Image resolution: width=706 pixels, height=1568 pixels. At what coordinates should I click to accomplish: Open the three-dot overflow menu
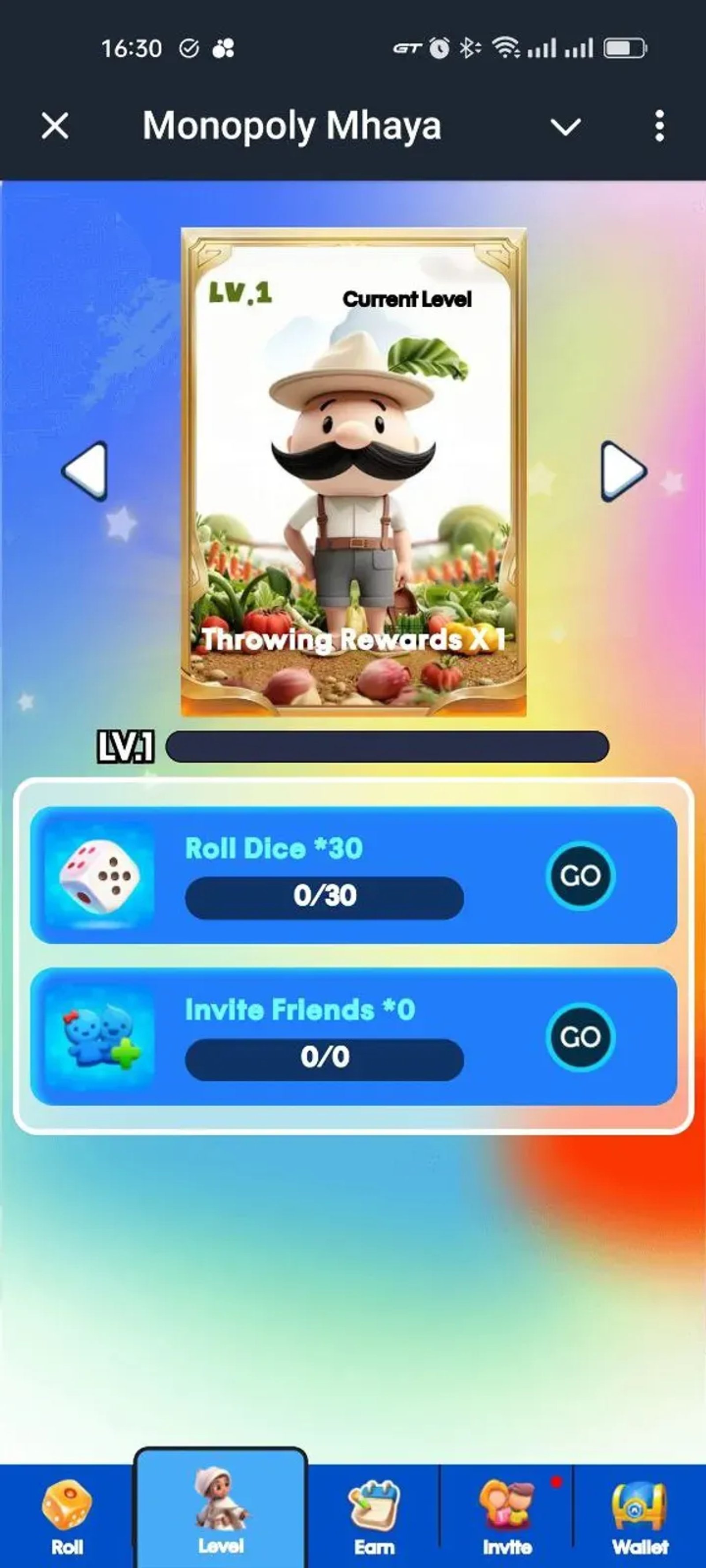point(659,126)
